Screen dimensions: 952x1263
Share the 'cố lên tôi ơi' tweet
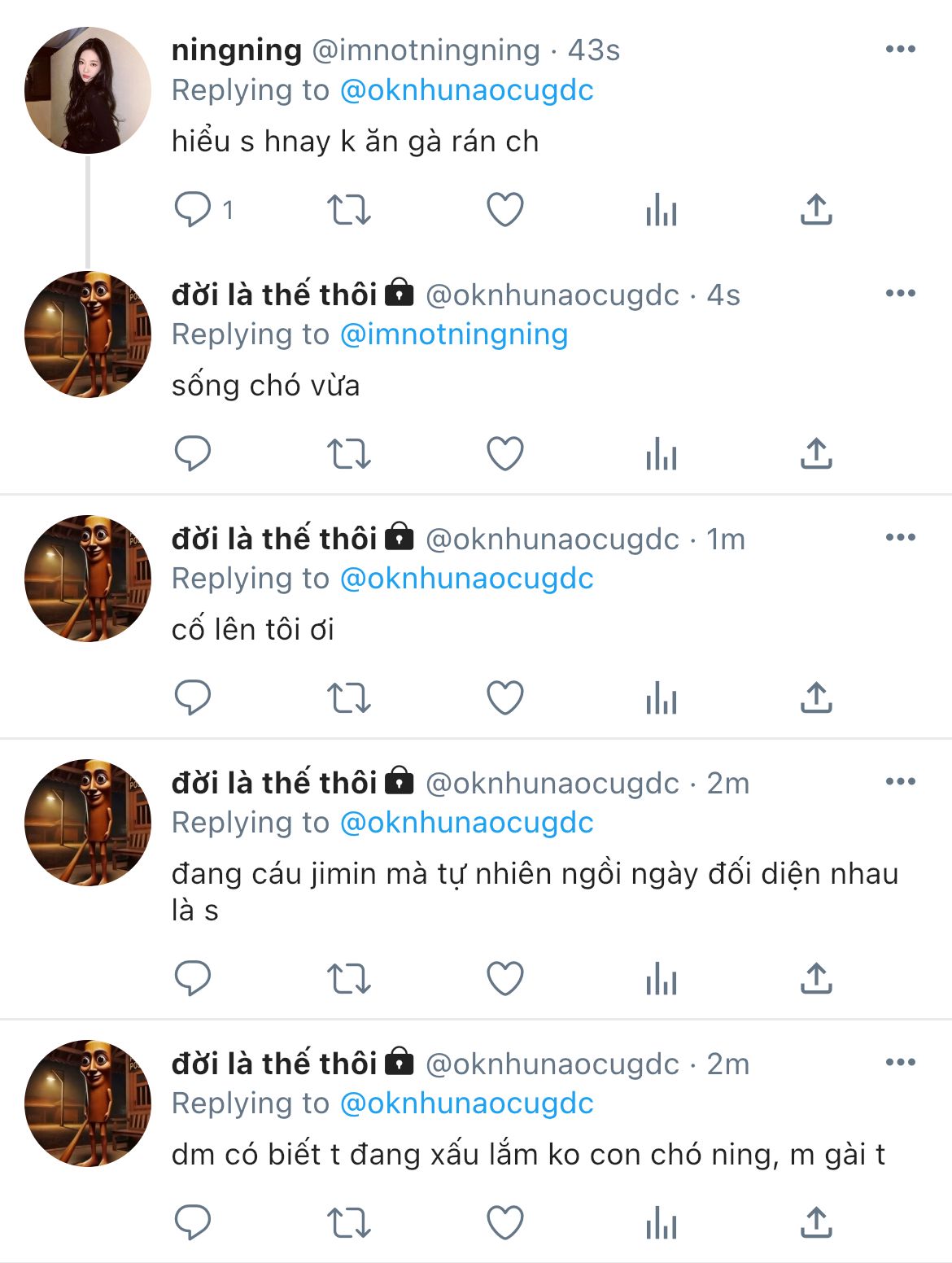click(x=816, y=697)
